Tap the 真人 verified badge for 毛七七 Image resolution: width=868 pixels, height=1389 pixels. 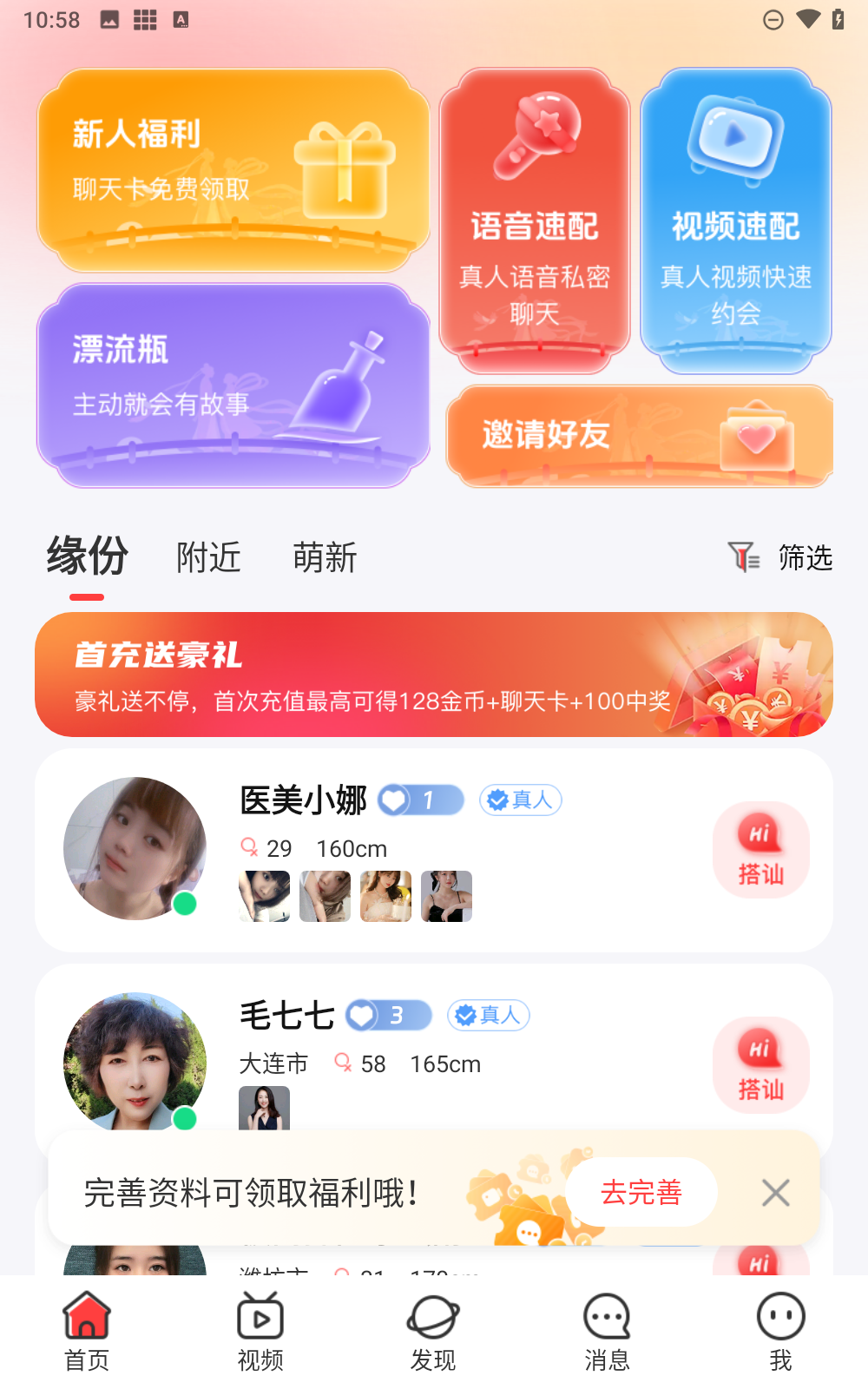coord(488,1016)
